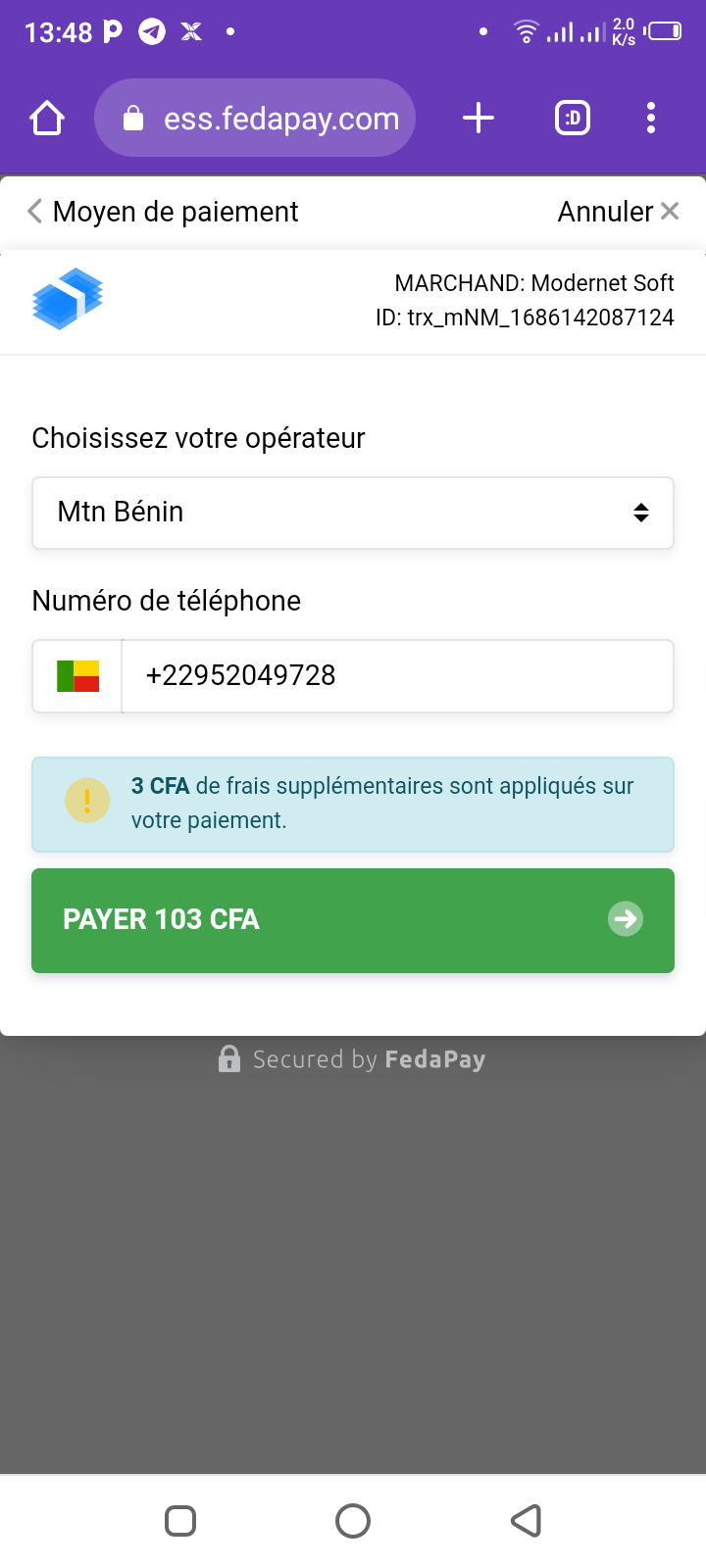
Task: Tap the system back button
Action: click(526, 1521)
